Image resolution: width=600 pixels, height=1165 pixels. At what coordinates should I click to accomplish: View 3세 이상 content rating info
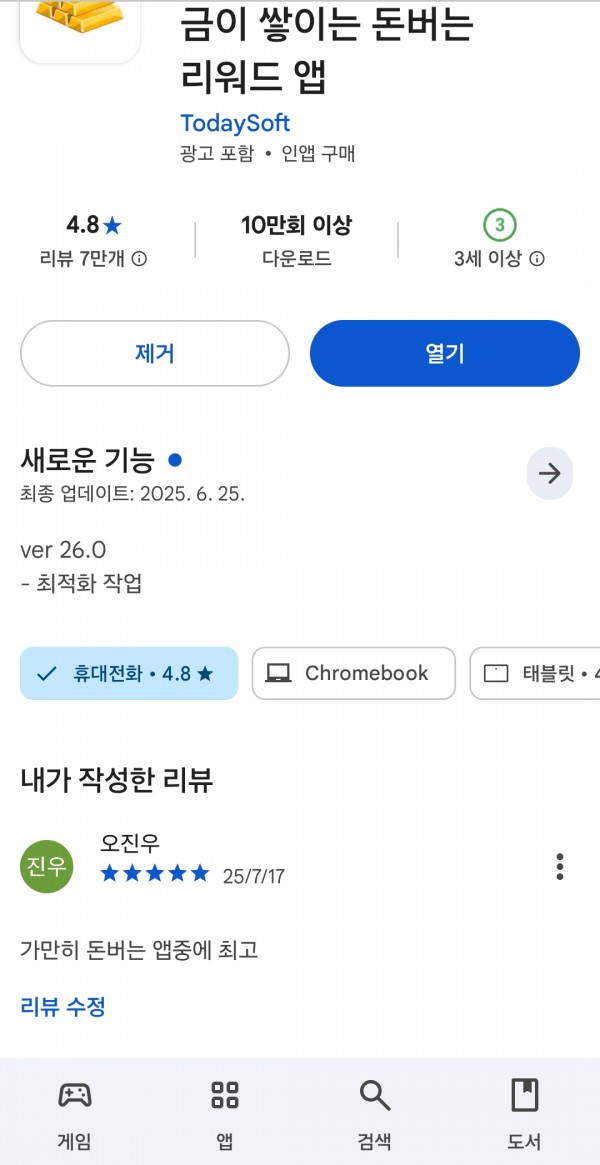(x=537, y=259)
